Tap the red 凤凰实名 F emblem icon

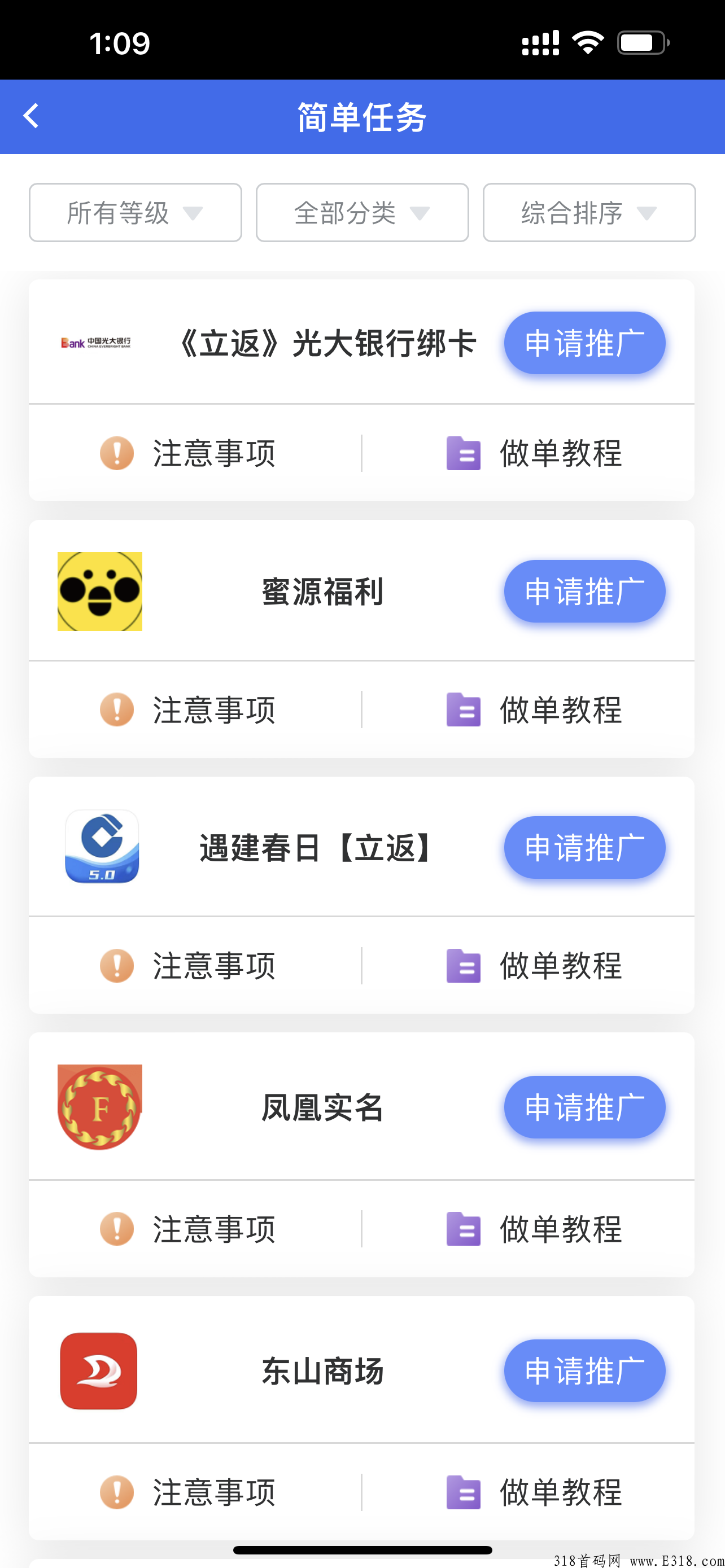tap(99, 1107)
